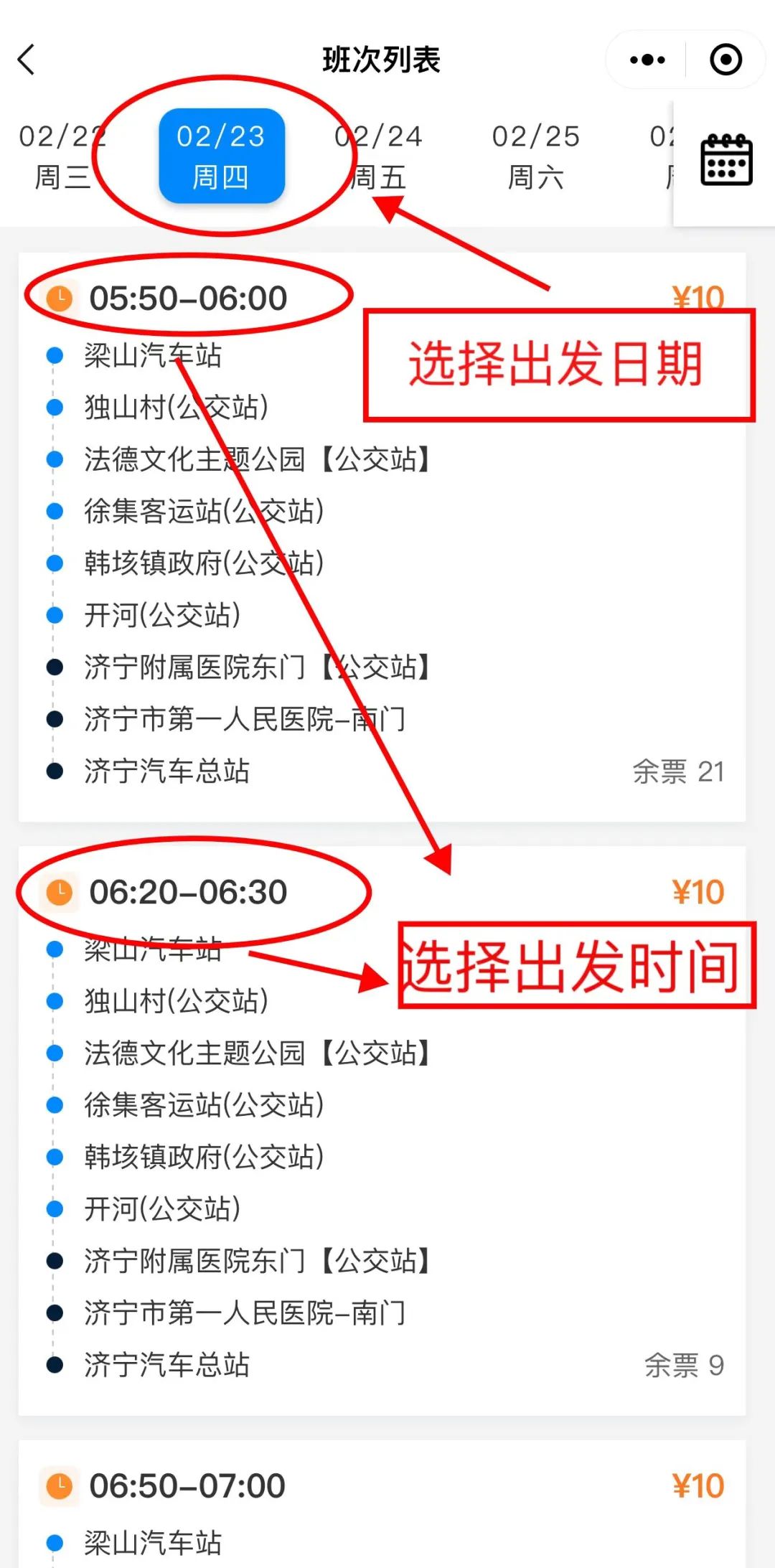Go back from the 班次列表 page
775x1568 pixels.
tap(27, 60)
